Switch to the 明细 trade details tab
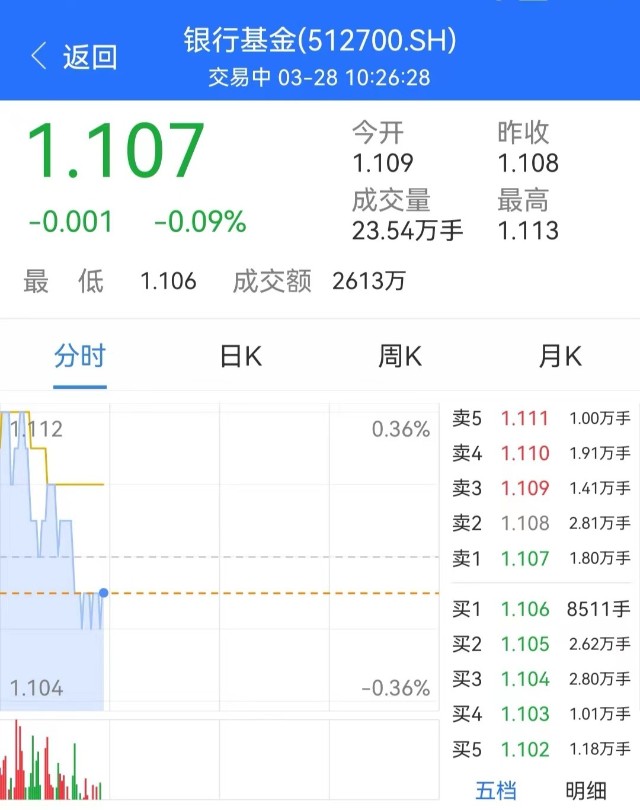640x810 pixels. tap(586, 791)
